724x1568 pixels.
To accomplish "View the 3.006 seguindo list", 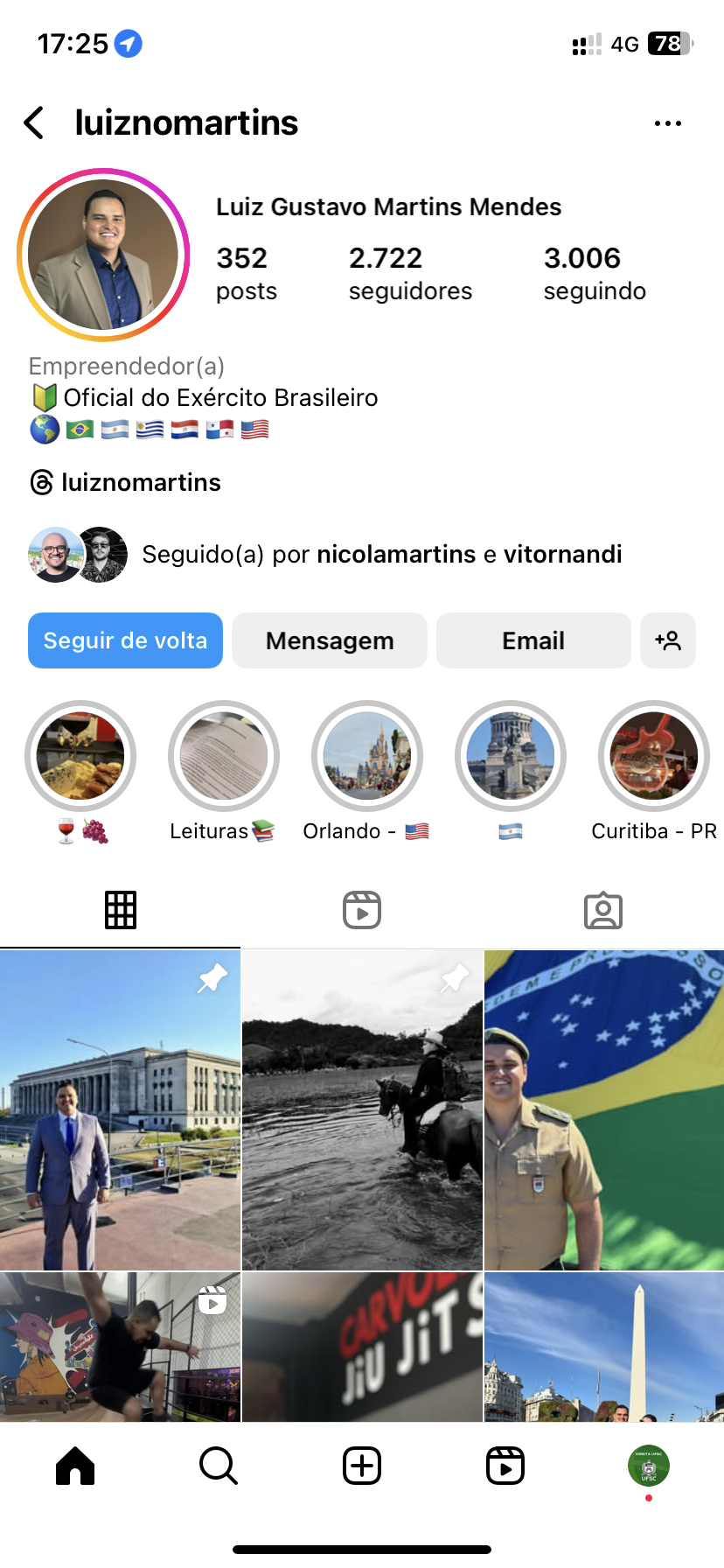I will (x=595, y=273).
